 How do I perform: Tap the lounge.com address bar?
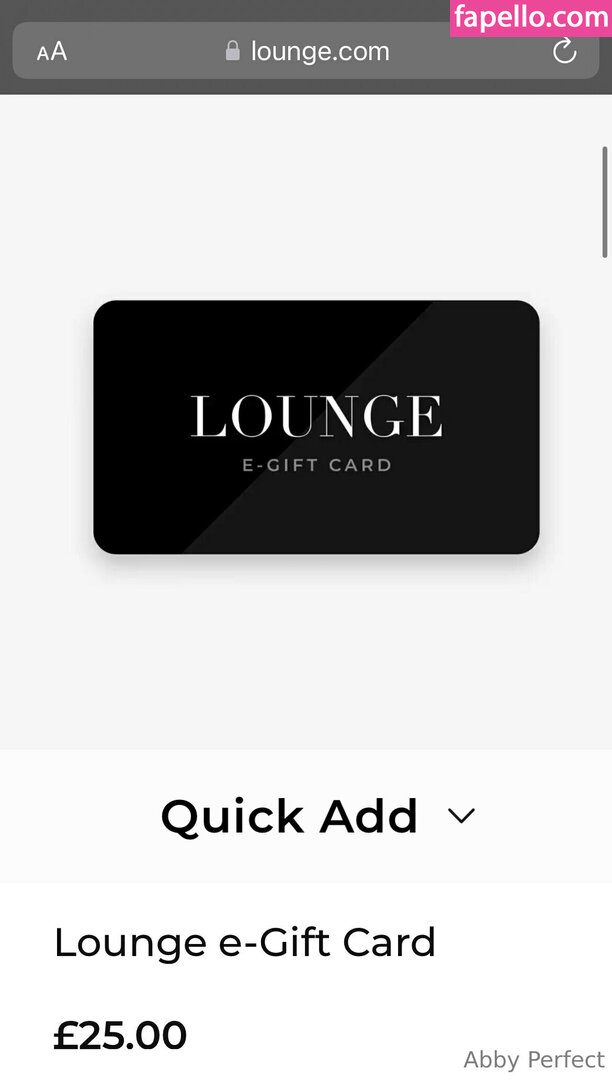(310, 51)
